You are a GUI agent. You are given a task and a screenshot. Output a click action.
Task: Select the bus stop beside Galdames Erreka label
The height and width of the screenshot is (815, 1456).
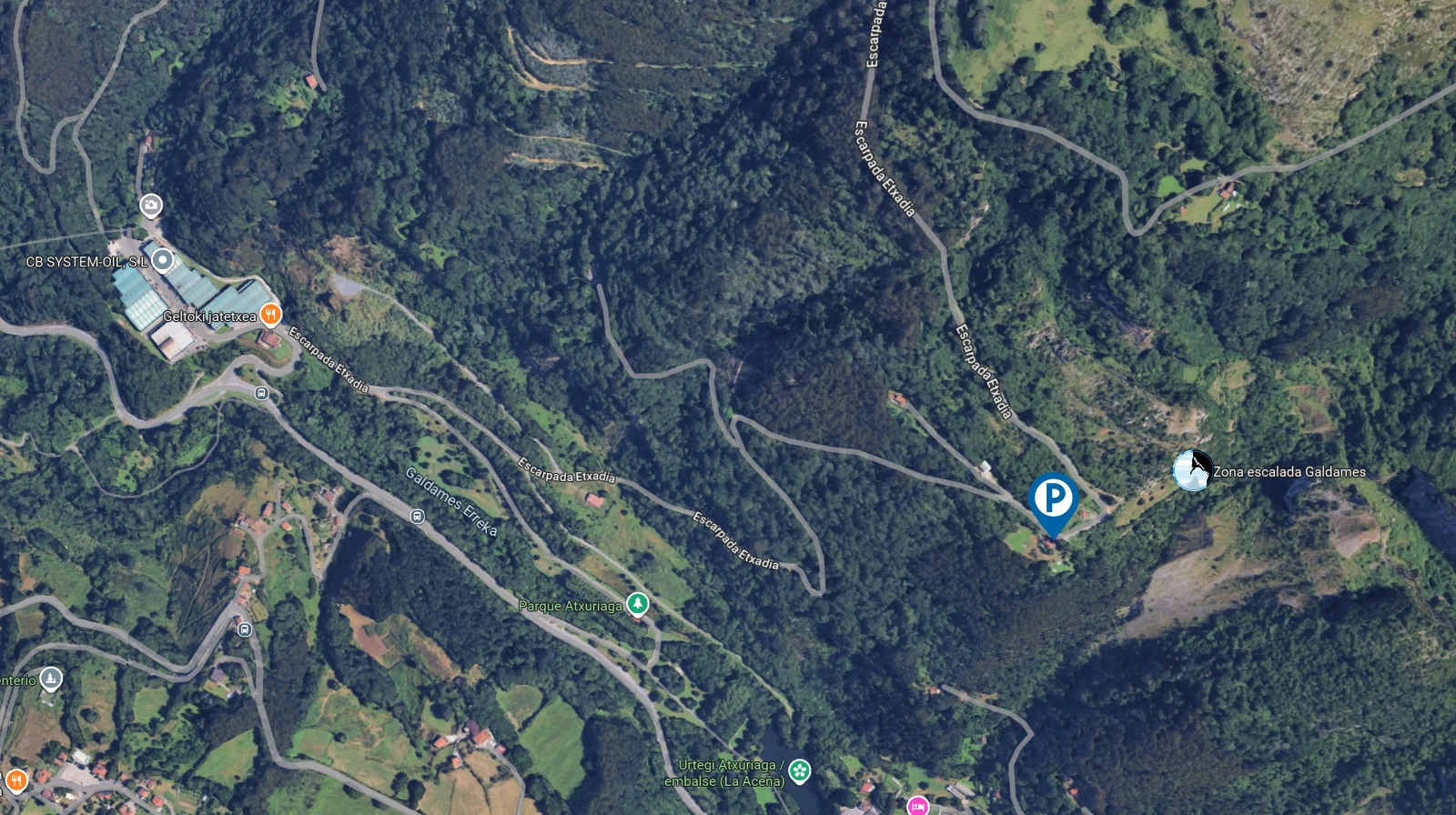(x=417, y=517)
